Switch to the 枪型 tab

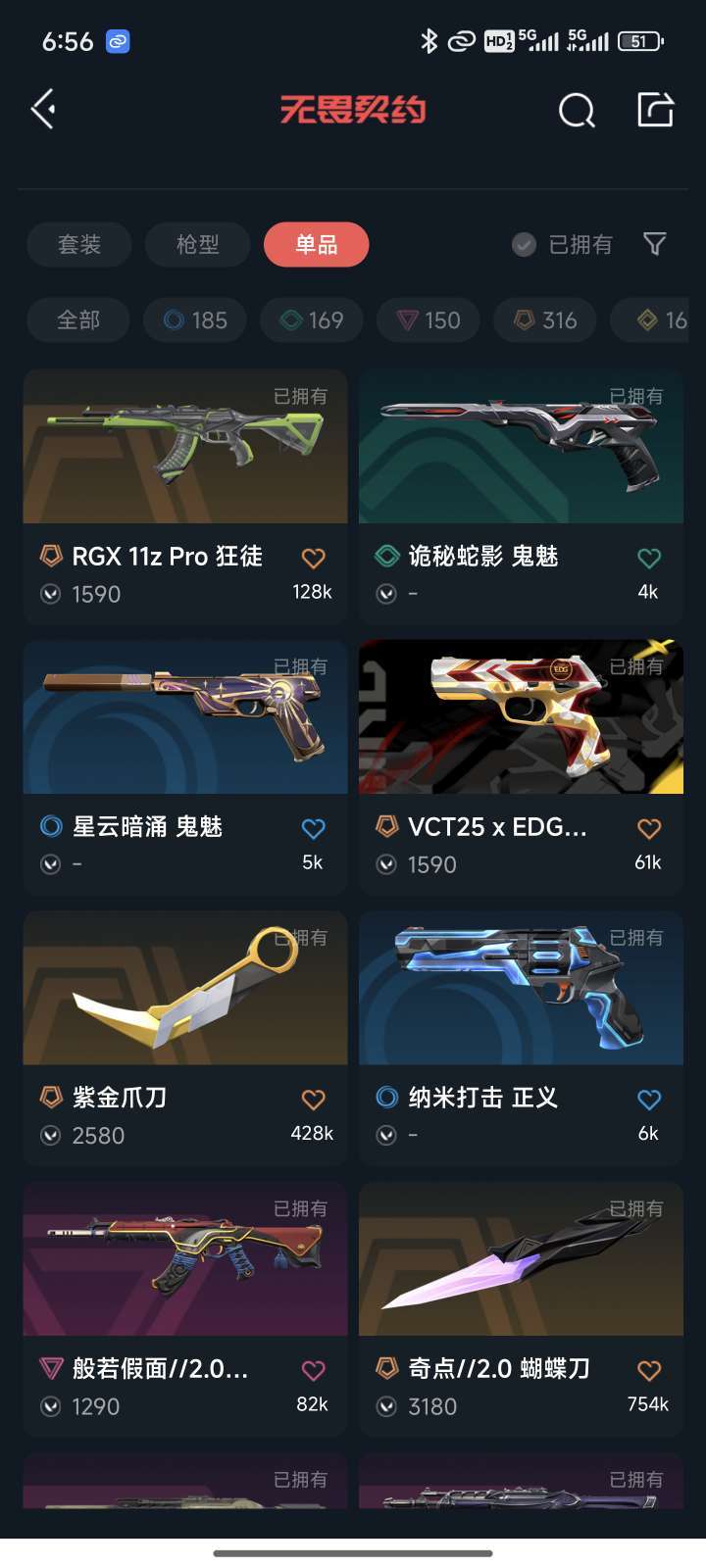(197, 244)
